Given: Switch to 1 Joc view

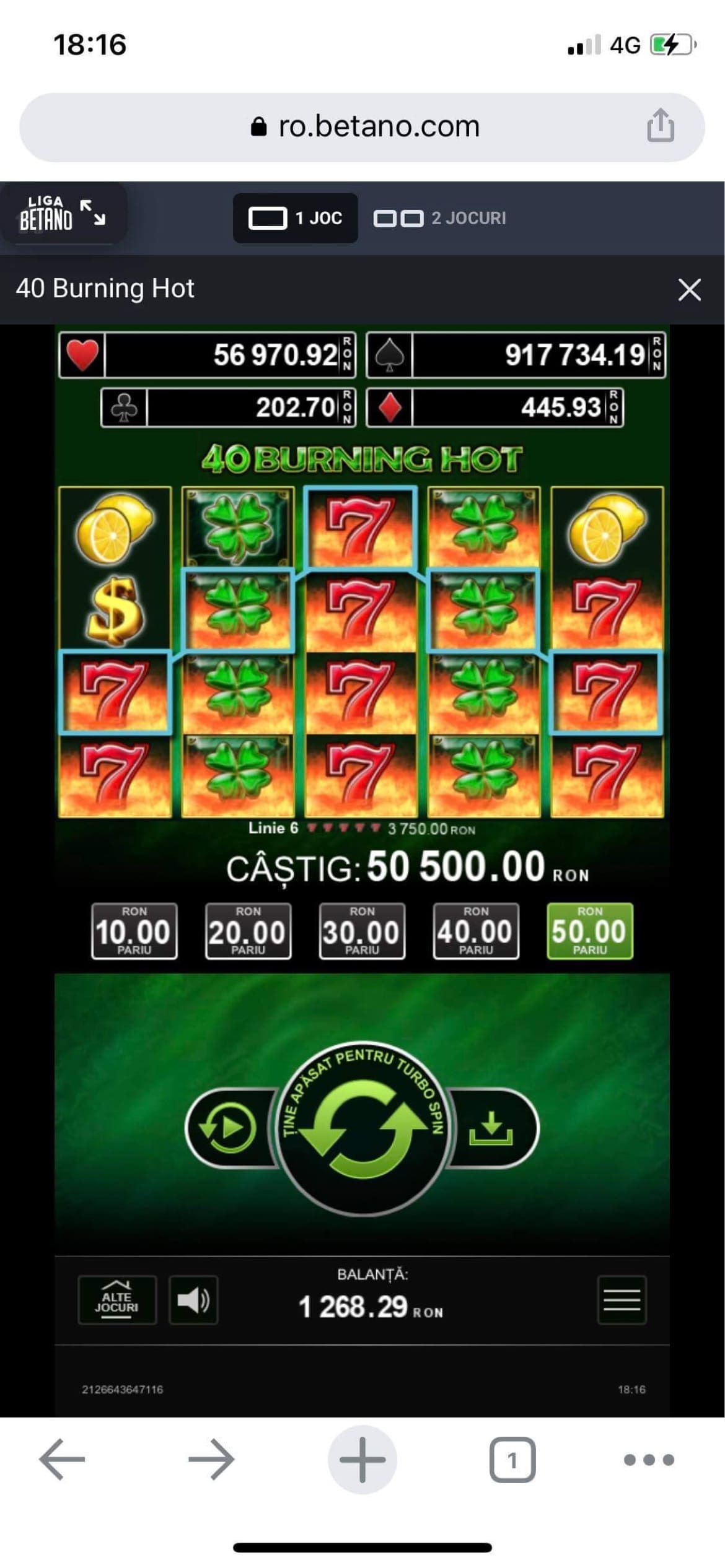Looking at the screenshot, I should coord(296,218).
